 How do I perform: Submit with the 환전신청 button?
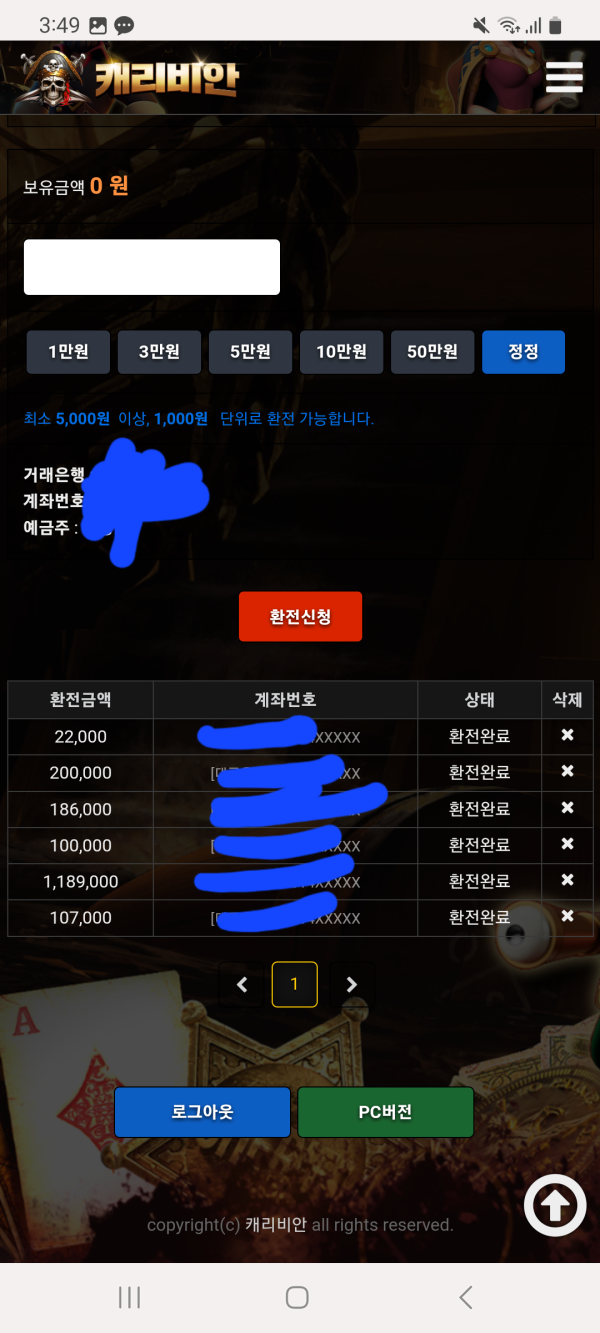pos(300,616)
